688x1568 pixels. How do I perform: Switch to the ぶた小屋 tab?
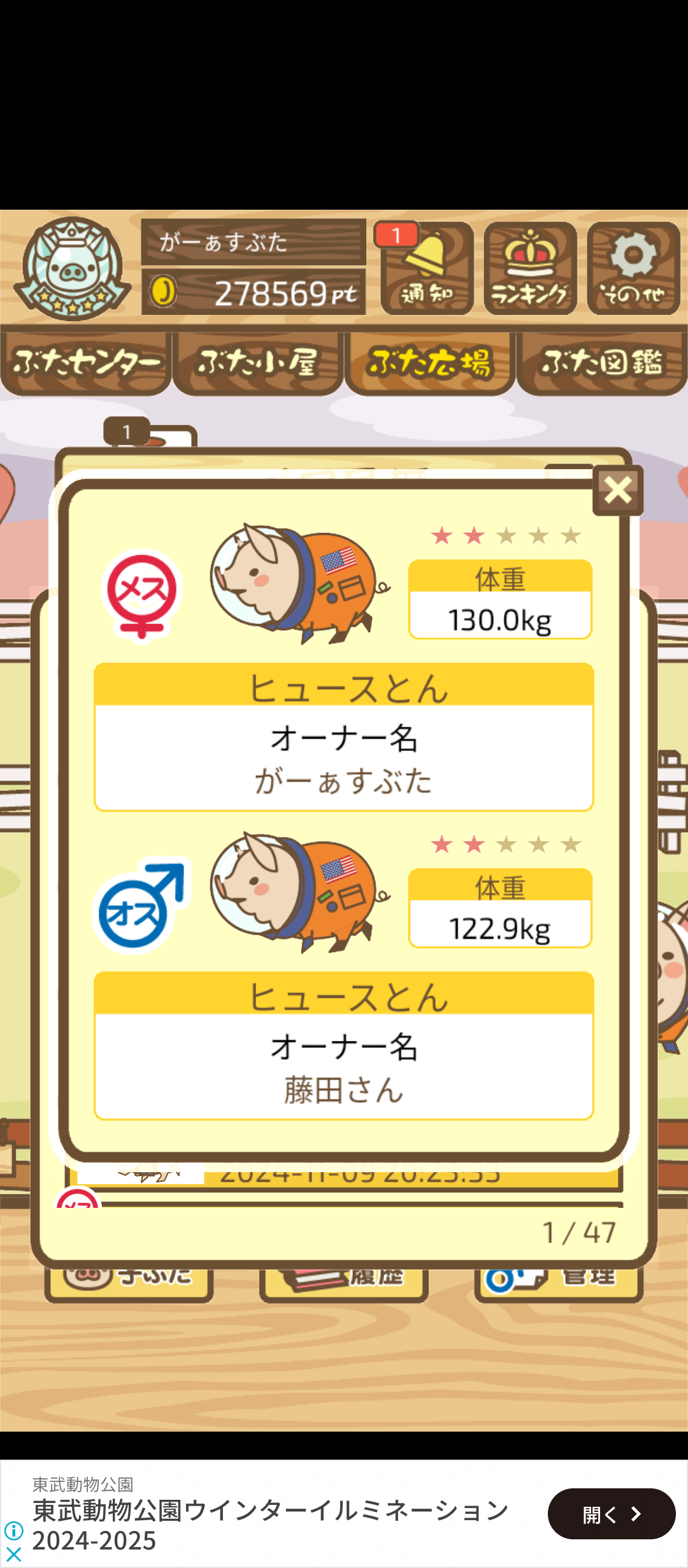[x=258, y=362]
